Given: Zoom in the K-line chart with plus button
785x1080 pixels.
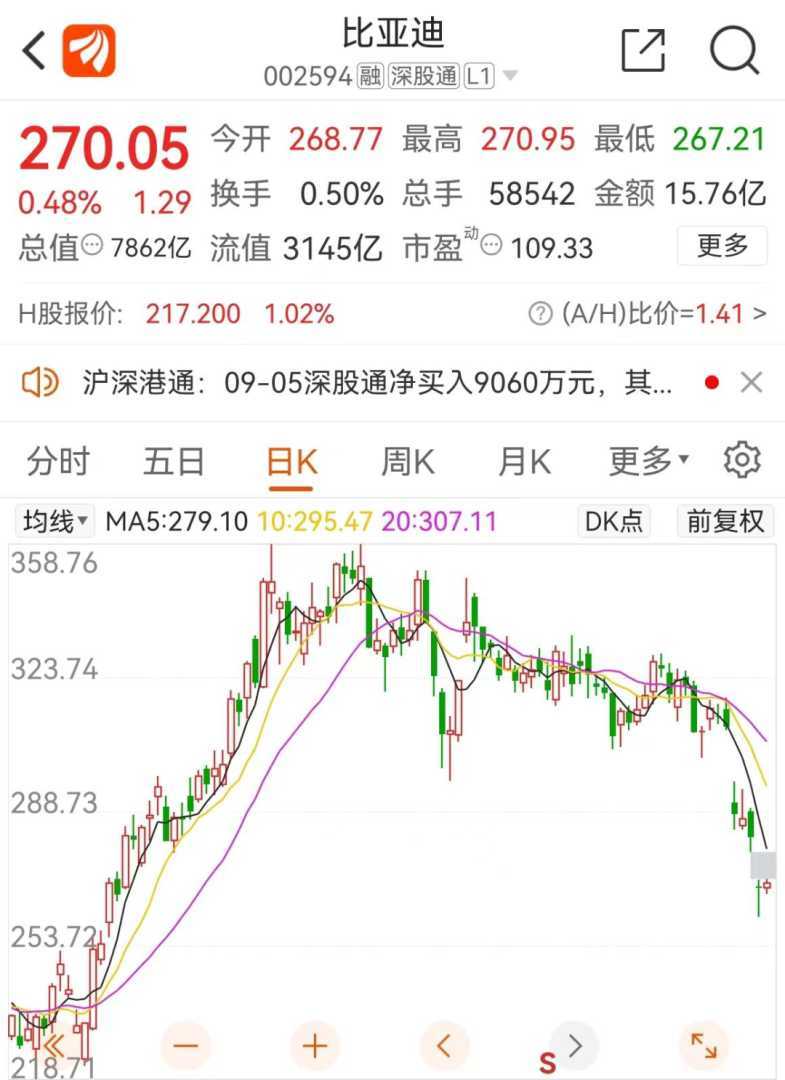Looking at the screenshot, I should pyautogui.click(x=315, y=1046).
